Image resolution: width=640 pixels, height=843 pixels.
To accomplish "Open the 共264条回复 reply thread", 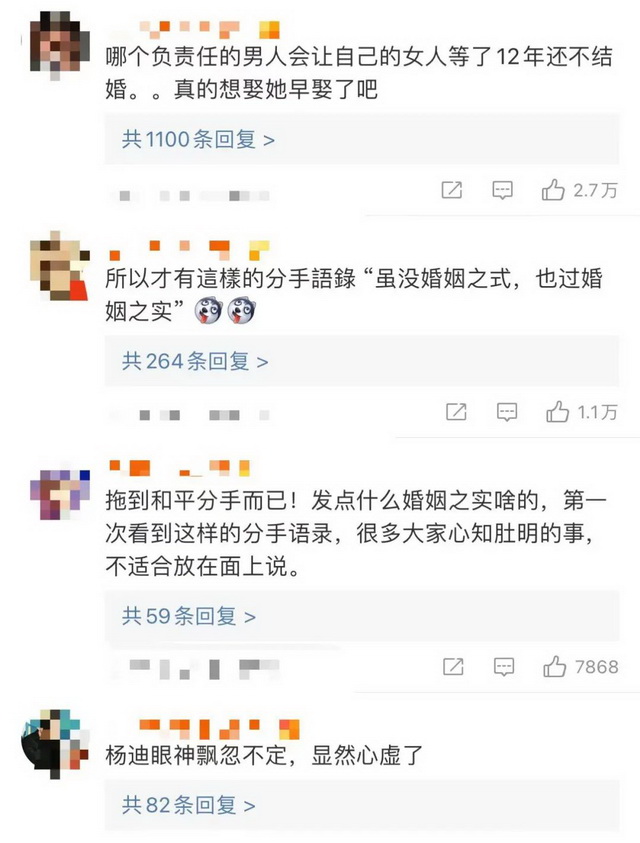I will click(195, 361).
